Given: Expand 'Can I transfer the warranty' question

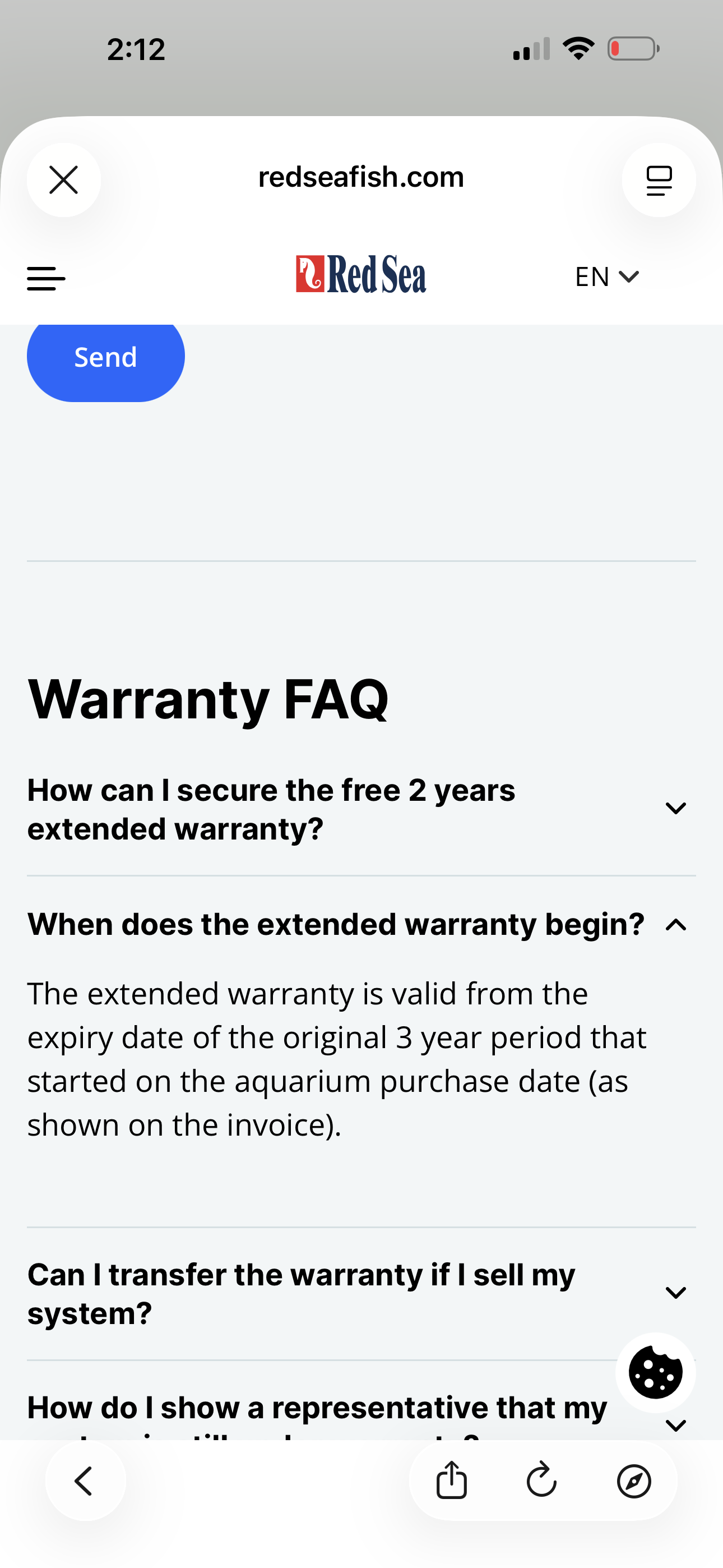Looking at the screenshot, I should pyautogui.click(x=675, y=1293).
